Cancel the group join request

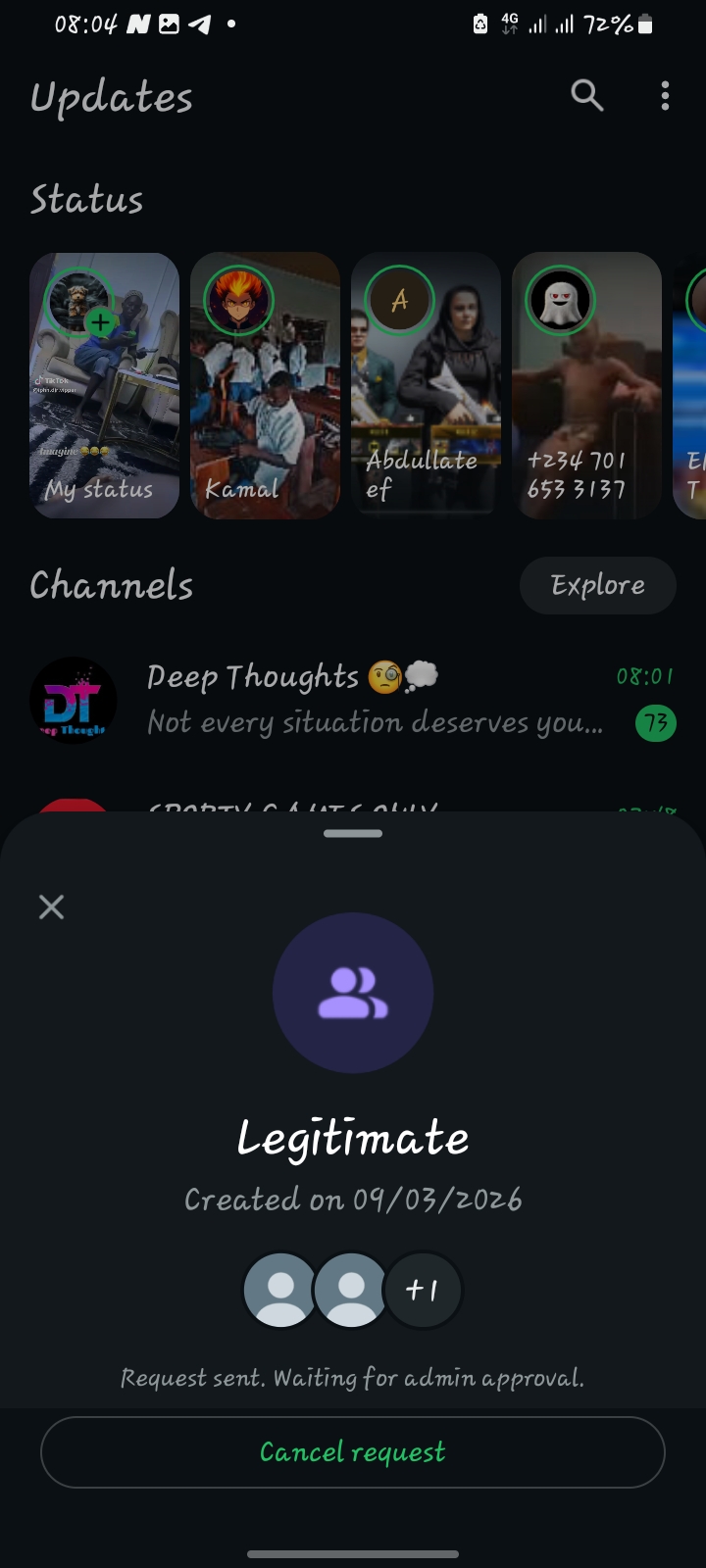point(353,1451)
